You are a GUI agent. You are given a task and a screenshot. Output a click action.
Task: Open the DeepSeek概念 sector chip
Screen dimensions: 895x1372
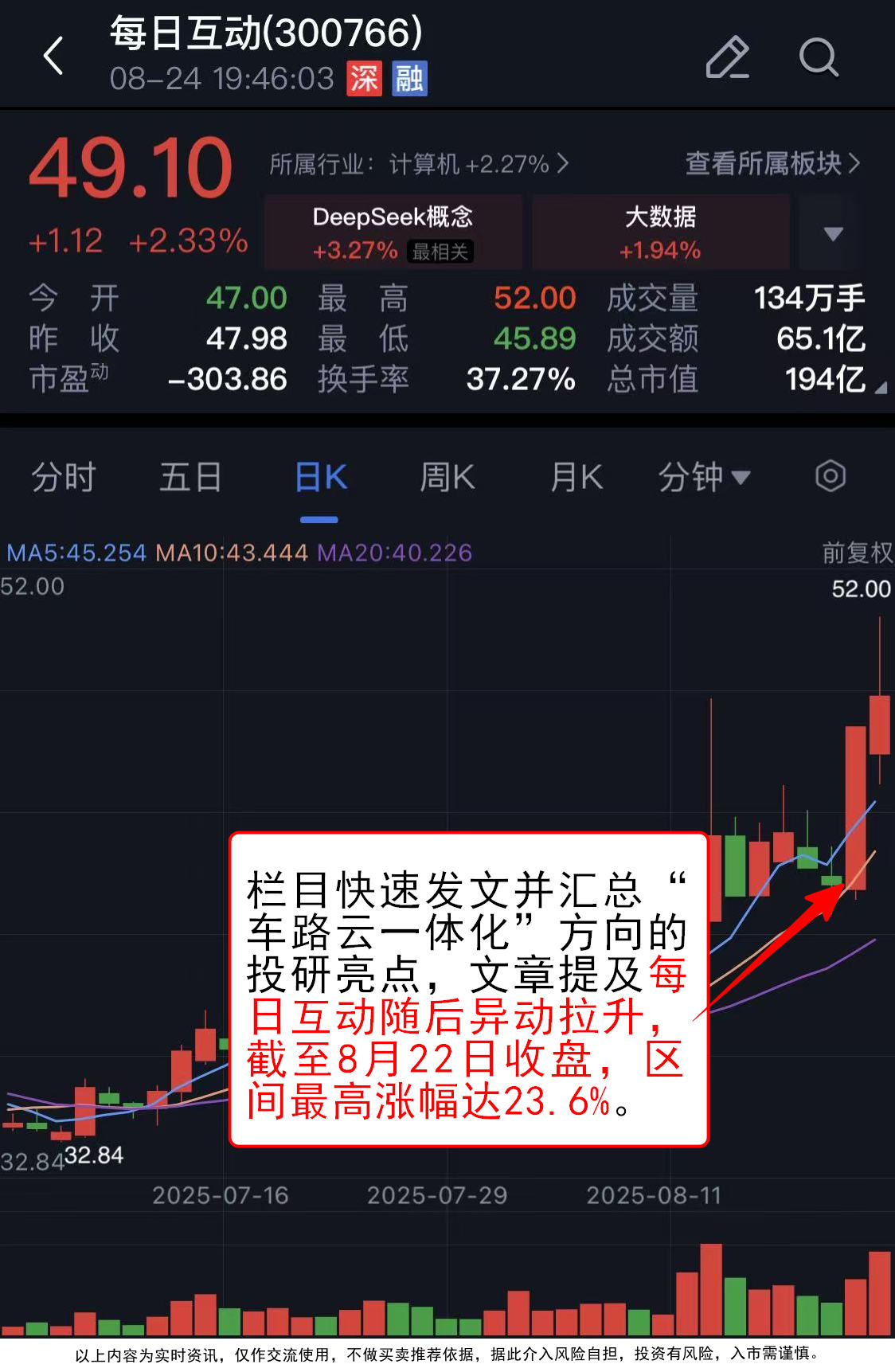click(x=393, y=232)
